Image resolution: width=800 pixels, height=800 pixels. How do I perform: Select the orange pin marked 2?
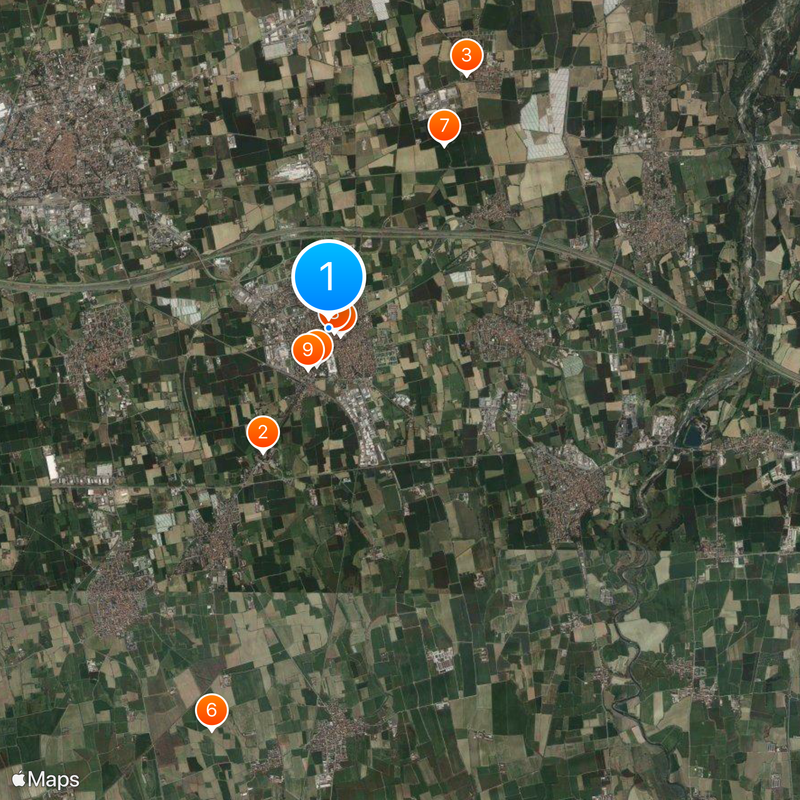pyautogui.click(x=262, y=433)
